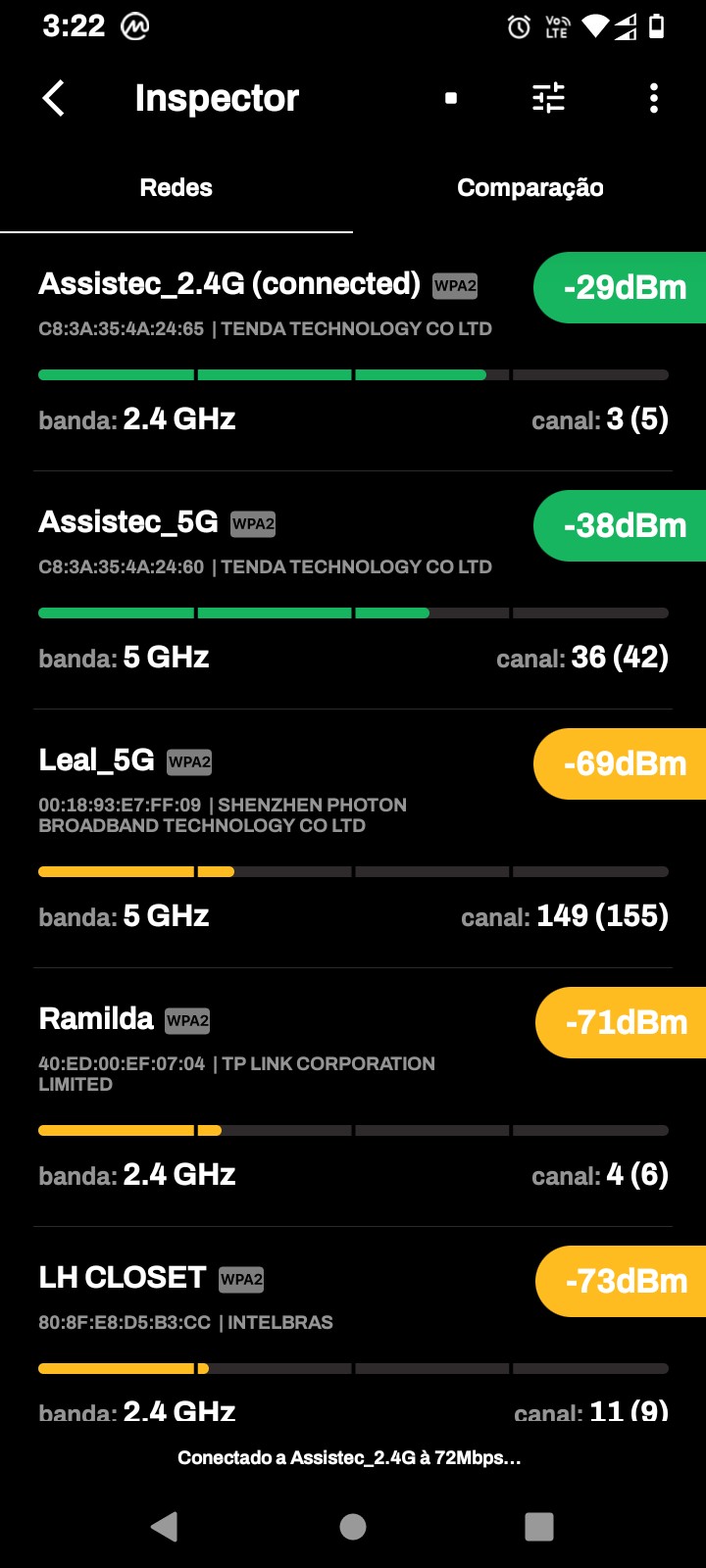Viewport: 706px width, 1568px height.
Task: Open the filter settings icon
Action: click(x=548, y=98)
